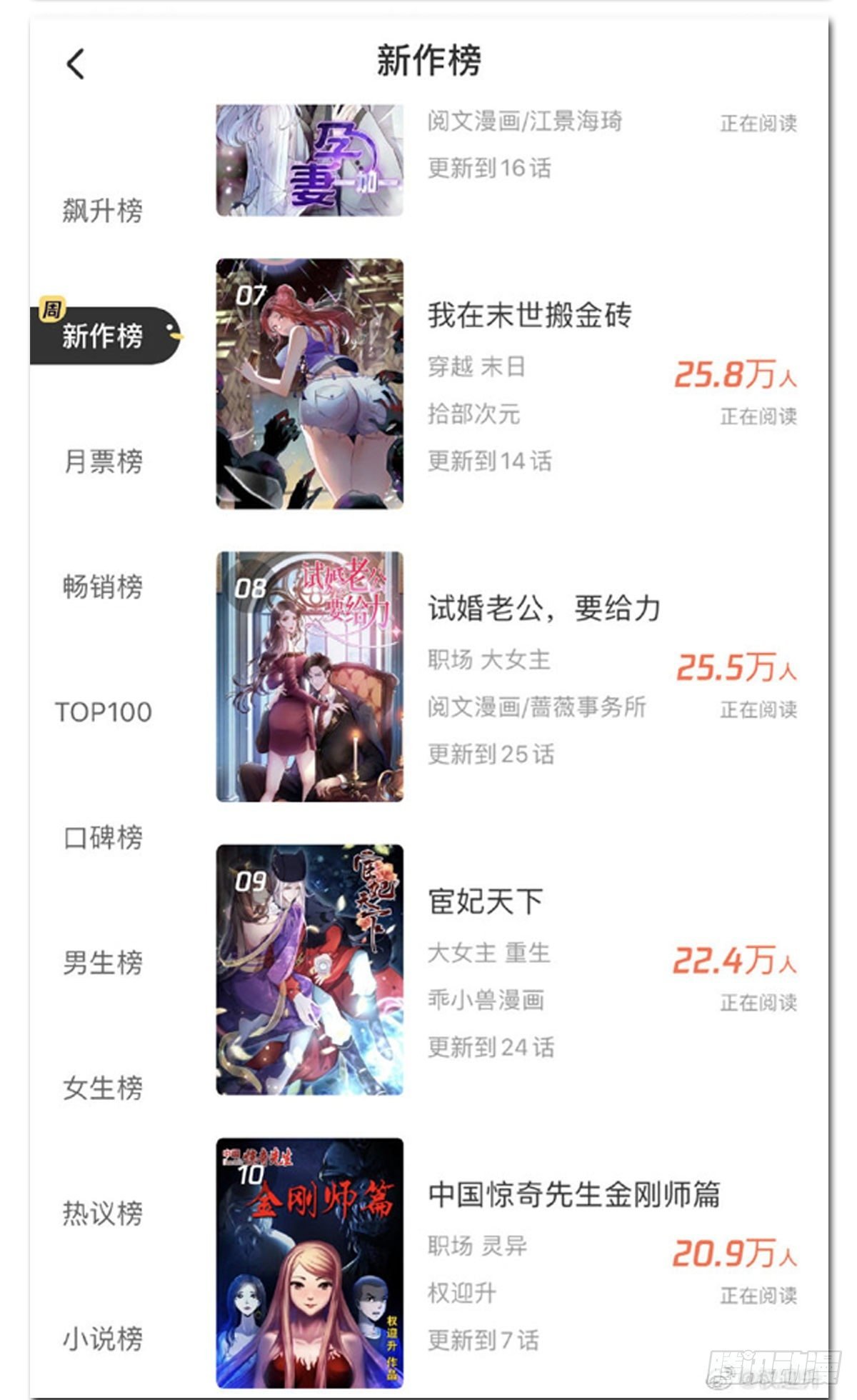This screenshot has width=857, height=1400.
Task: Open the comic by 阅文漫画/江景海琦
Action: (x=310, y=161)
